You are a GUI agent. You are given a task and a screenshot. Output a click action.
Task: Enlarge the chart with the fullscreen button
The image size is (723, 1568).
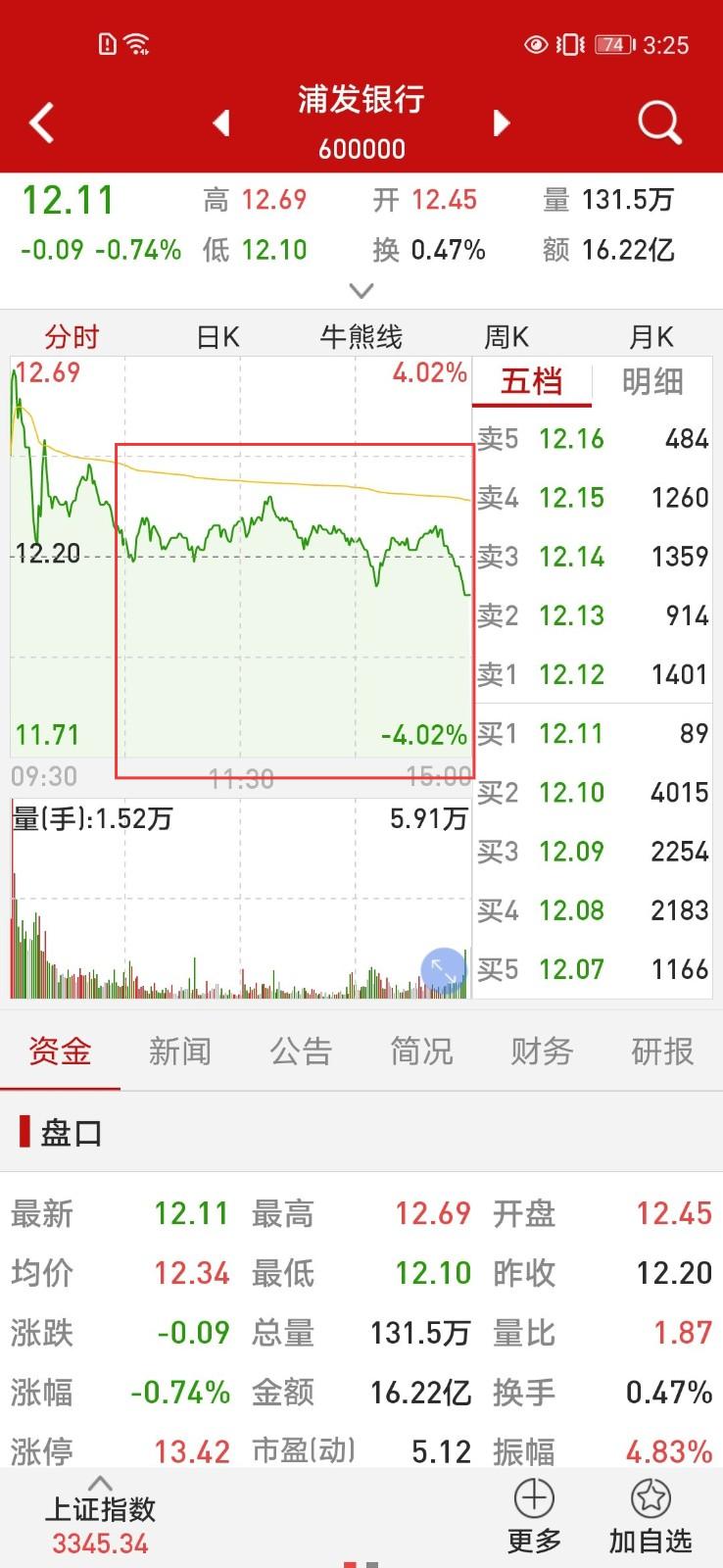(x=444, y=971)
